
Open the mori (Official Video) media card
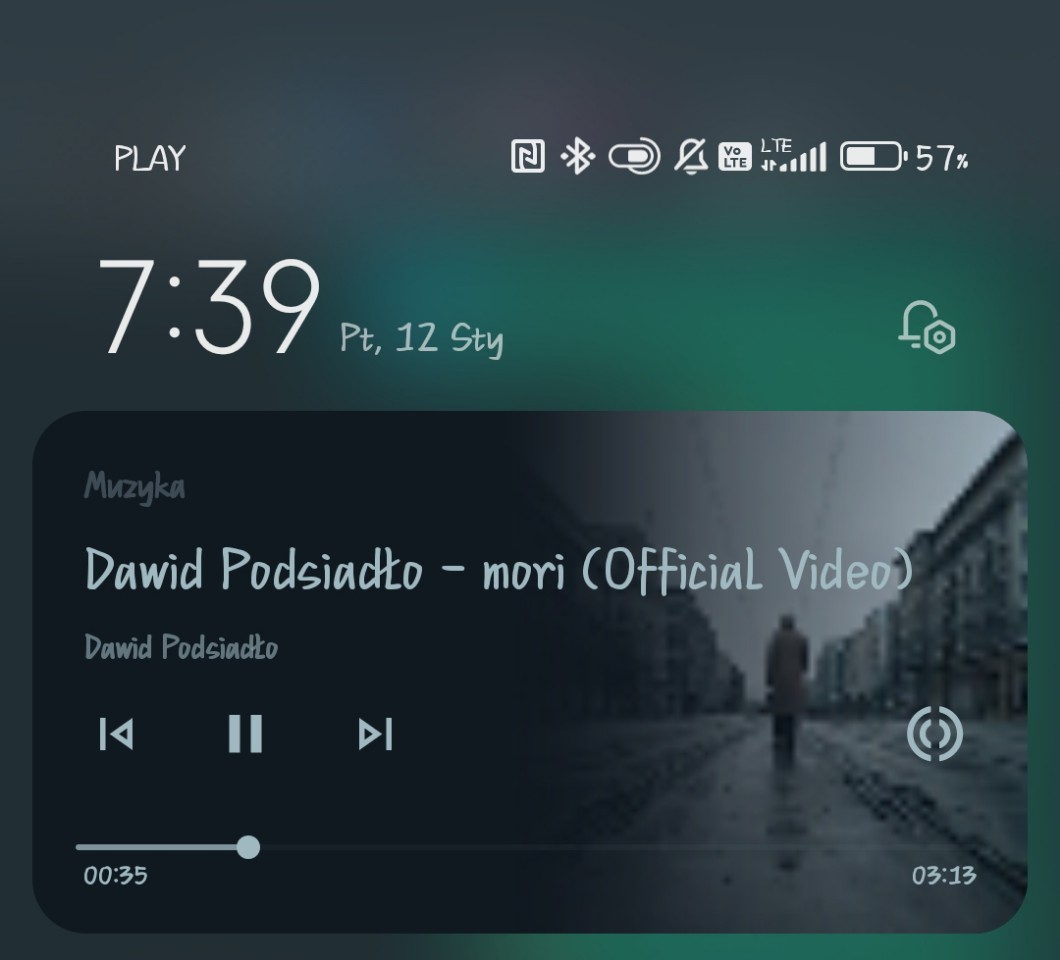click(498, 570)
